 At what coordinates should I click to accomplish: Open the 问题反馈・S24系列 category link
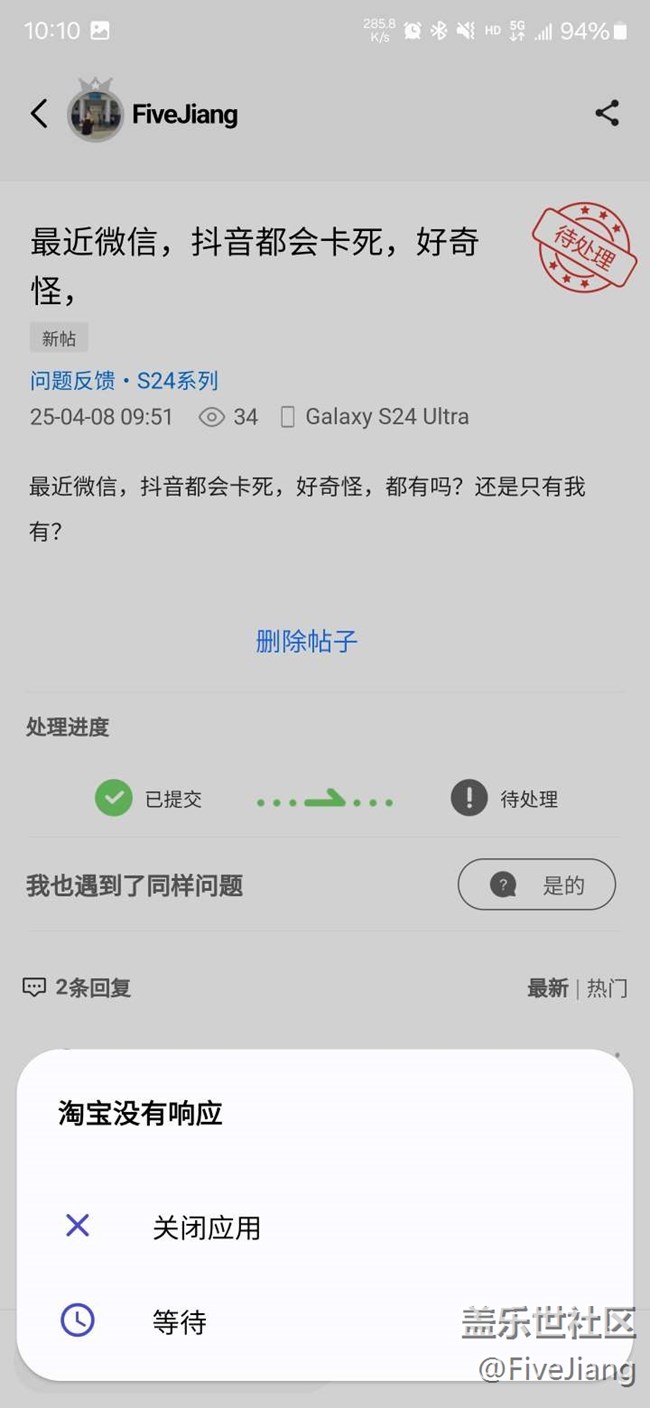coord(124,380)
